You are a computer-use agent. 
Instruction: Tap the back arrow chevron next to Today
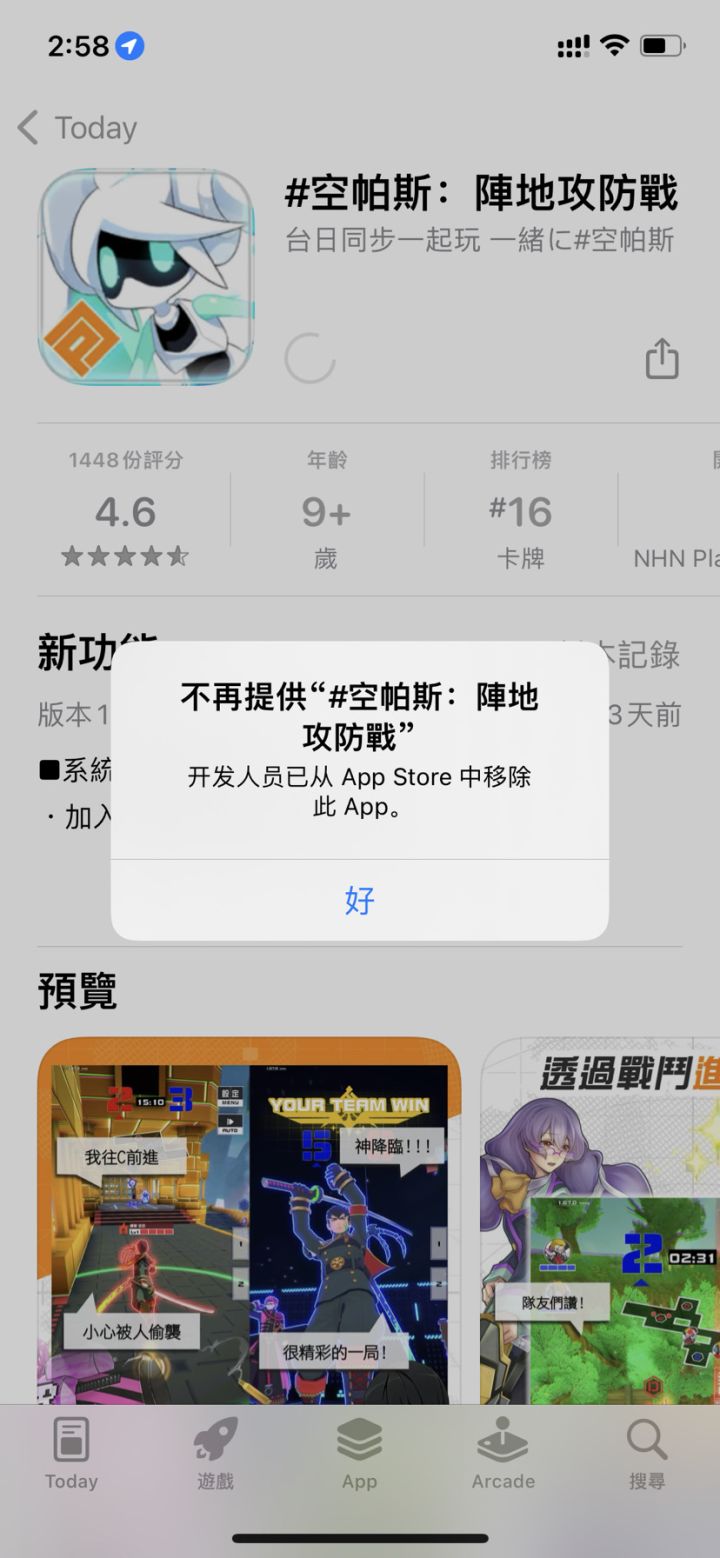point(28,127)
